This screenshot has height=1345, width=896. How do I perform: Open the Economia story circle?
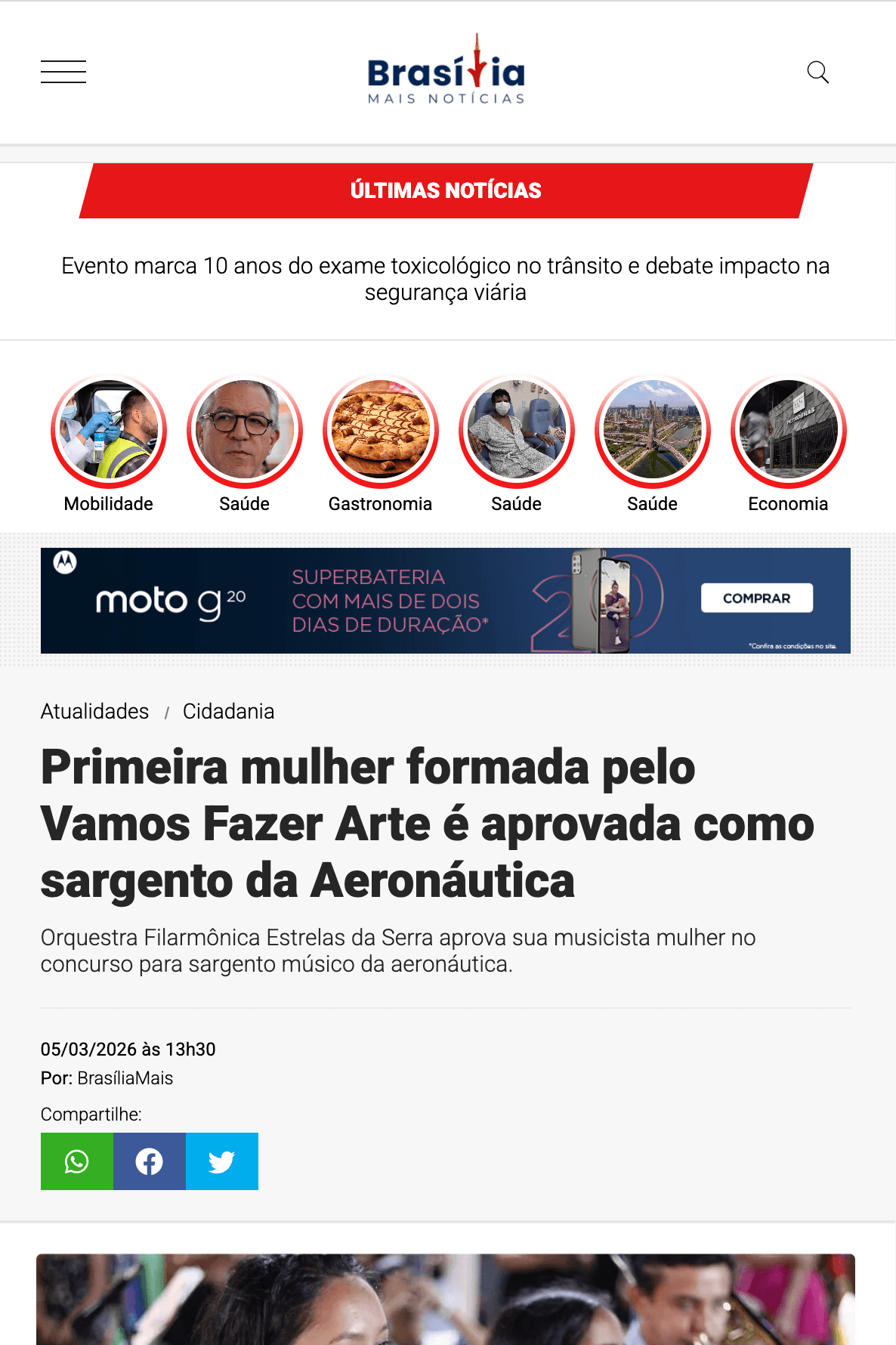(788, 429)
